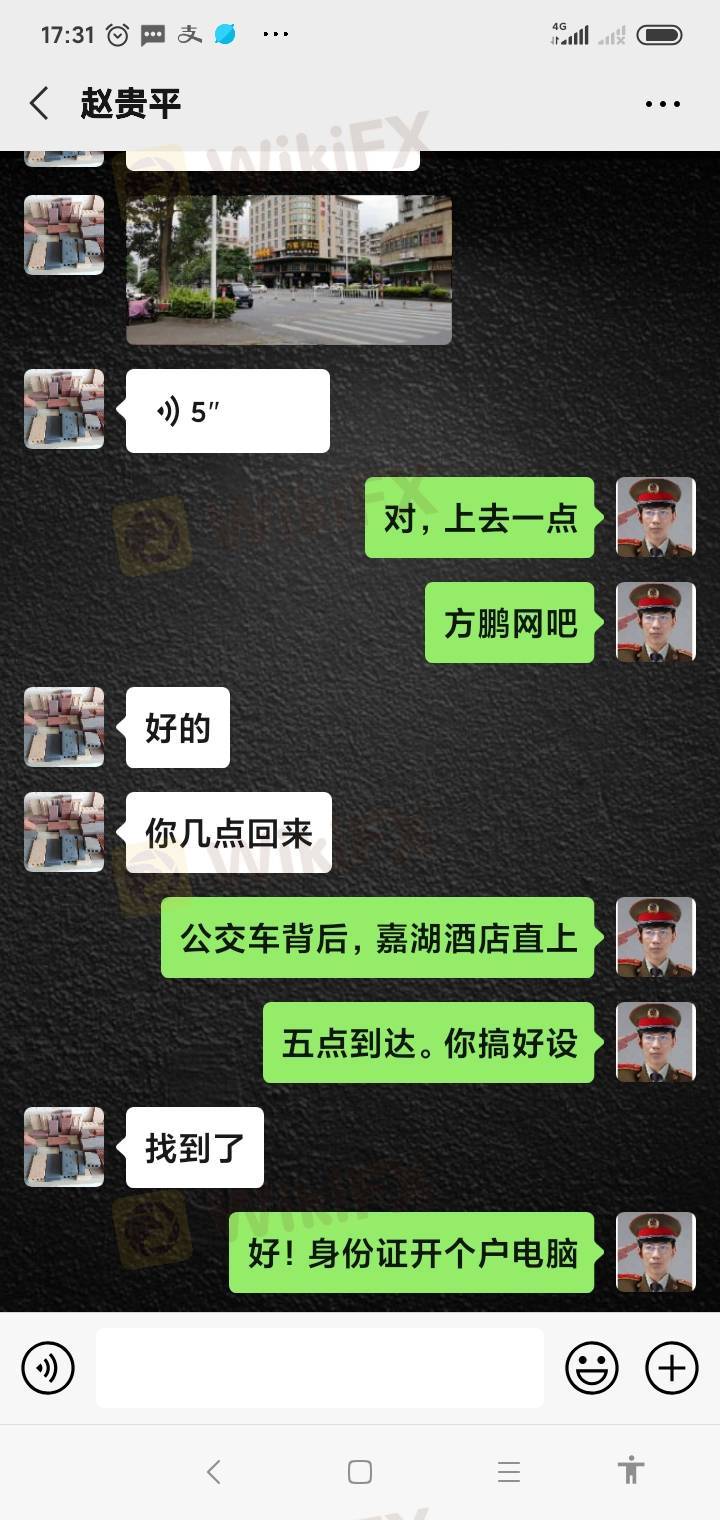
Task: Tap contact avatar beside 找到了
Action: 64,1147
